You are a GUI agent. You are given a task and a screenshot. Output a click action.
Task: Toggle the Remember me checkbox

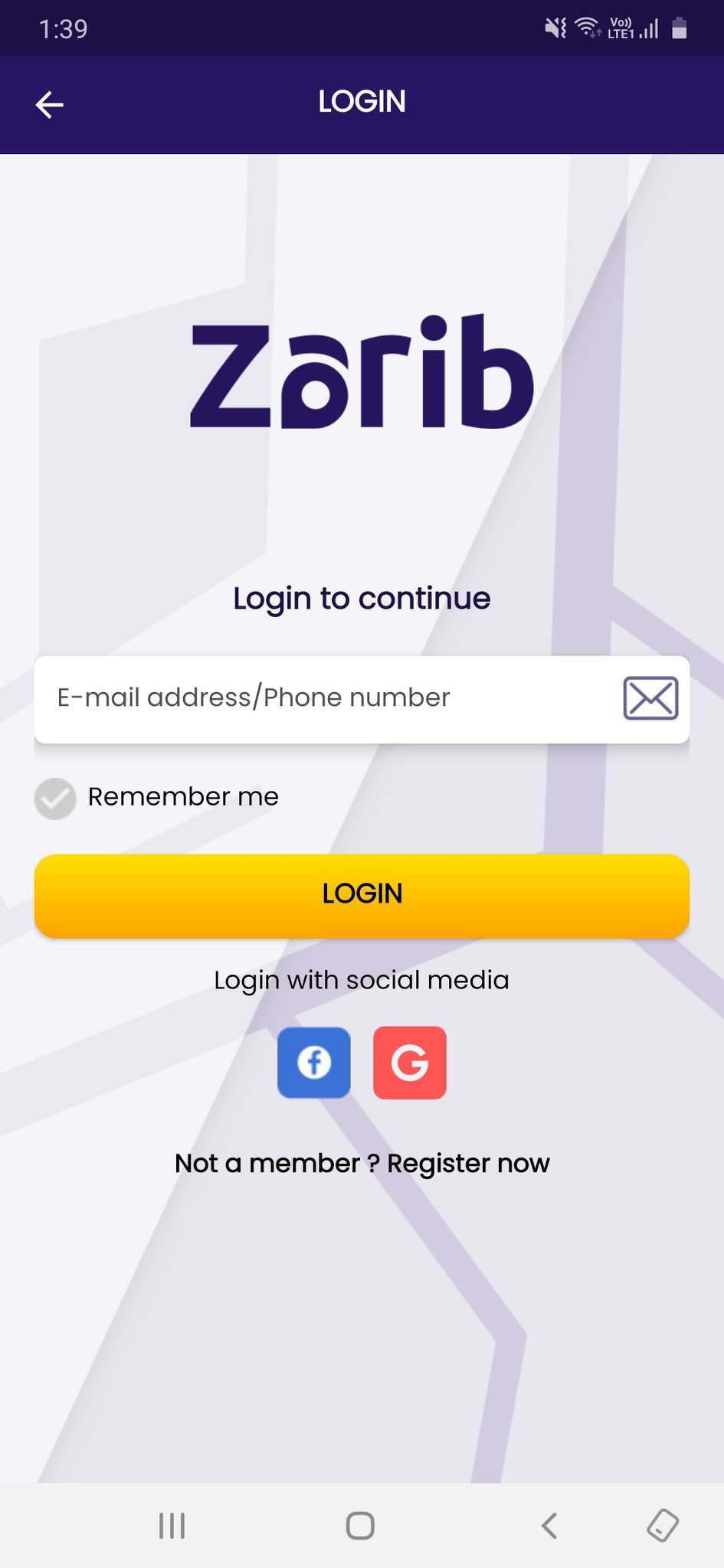coord(55,799)
